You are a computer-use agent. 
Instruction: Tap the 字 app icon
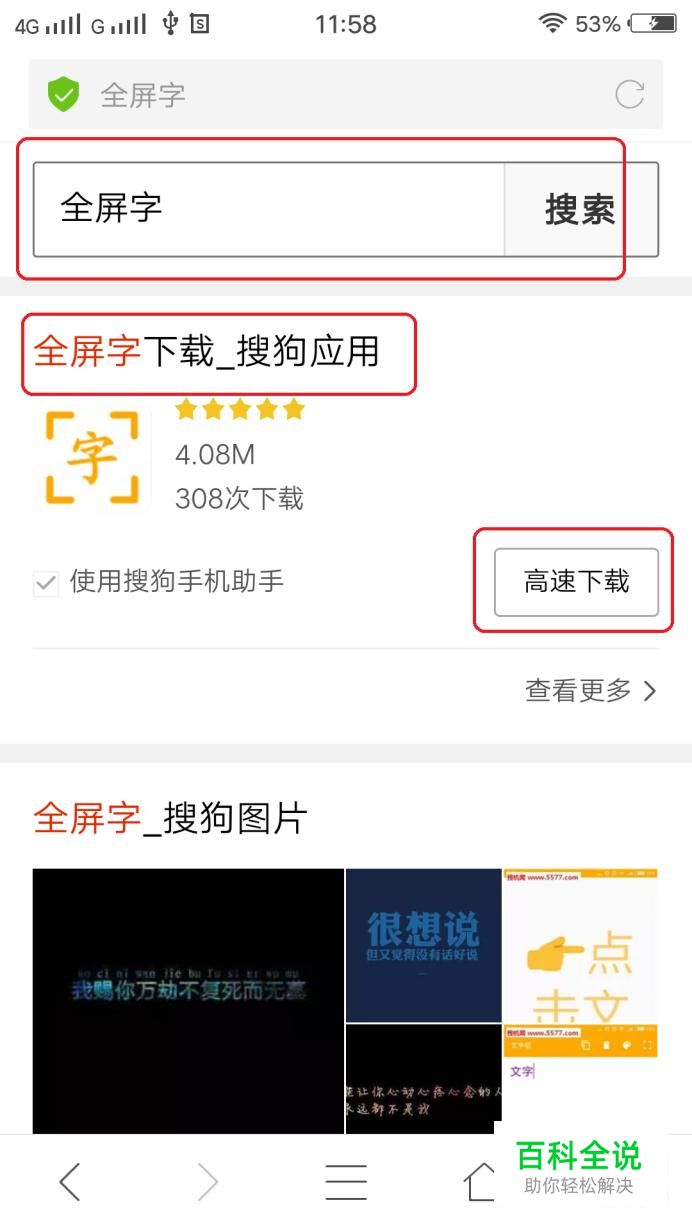pos(92,456)
